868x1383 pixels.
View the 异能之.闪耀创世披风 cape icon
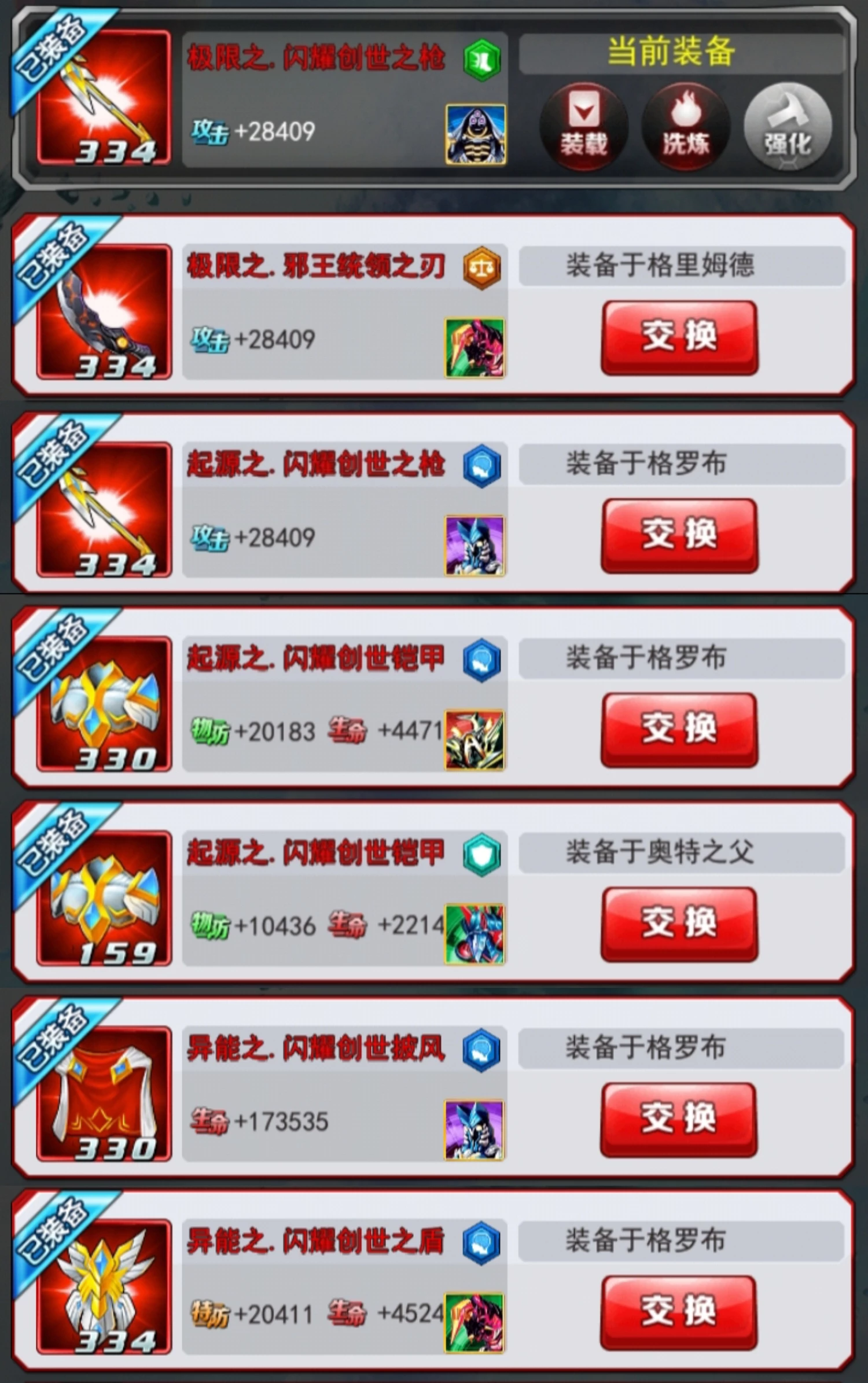tap(104, 1094)
